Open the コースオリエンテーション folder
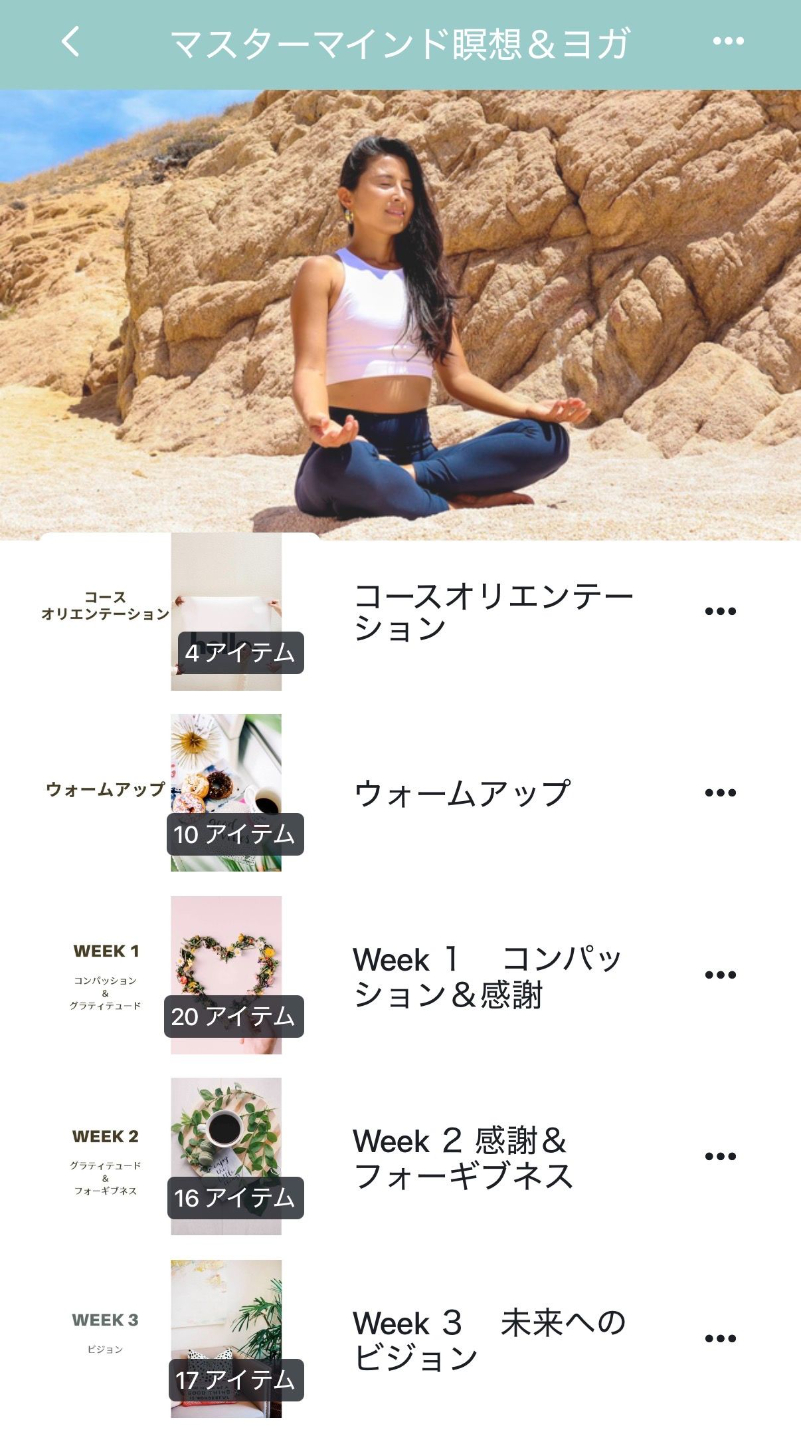 494,612
